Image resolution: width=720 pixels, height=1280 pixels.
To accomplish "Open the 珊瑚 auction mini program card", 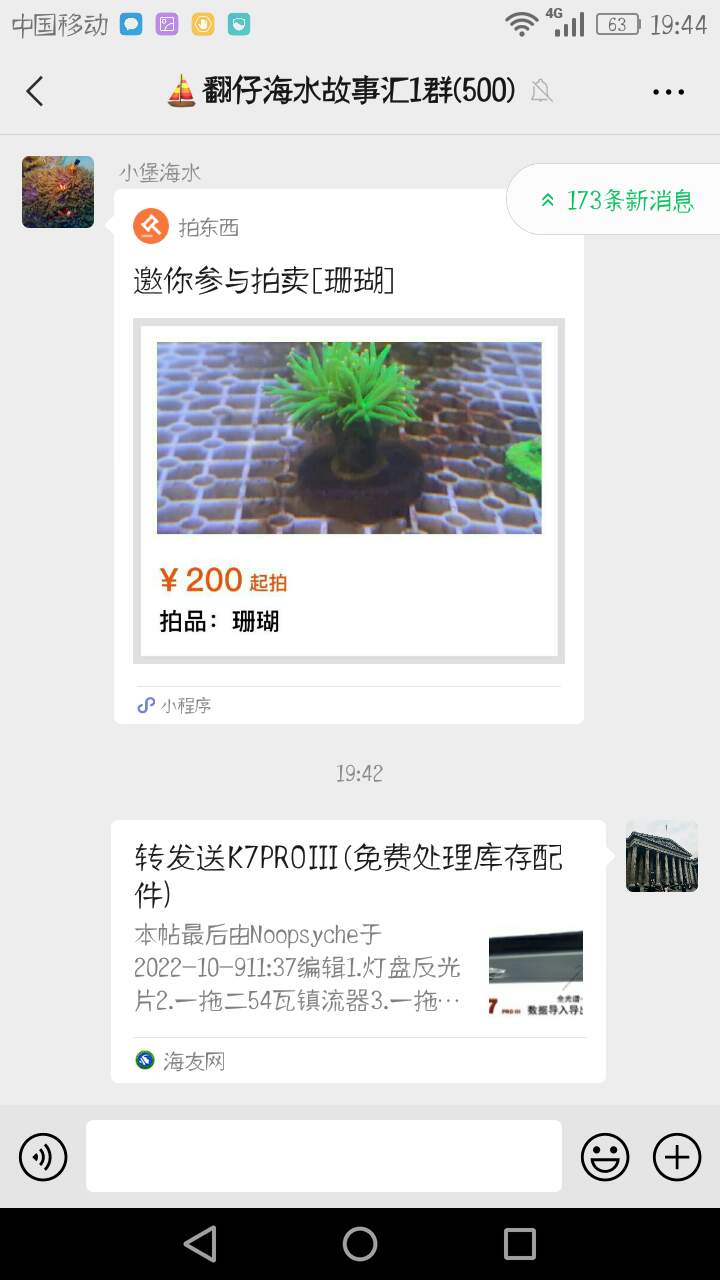I will click(x=348, y=470).
